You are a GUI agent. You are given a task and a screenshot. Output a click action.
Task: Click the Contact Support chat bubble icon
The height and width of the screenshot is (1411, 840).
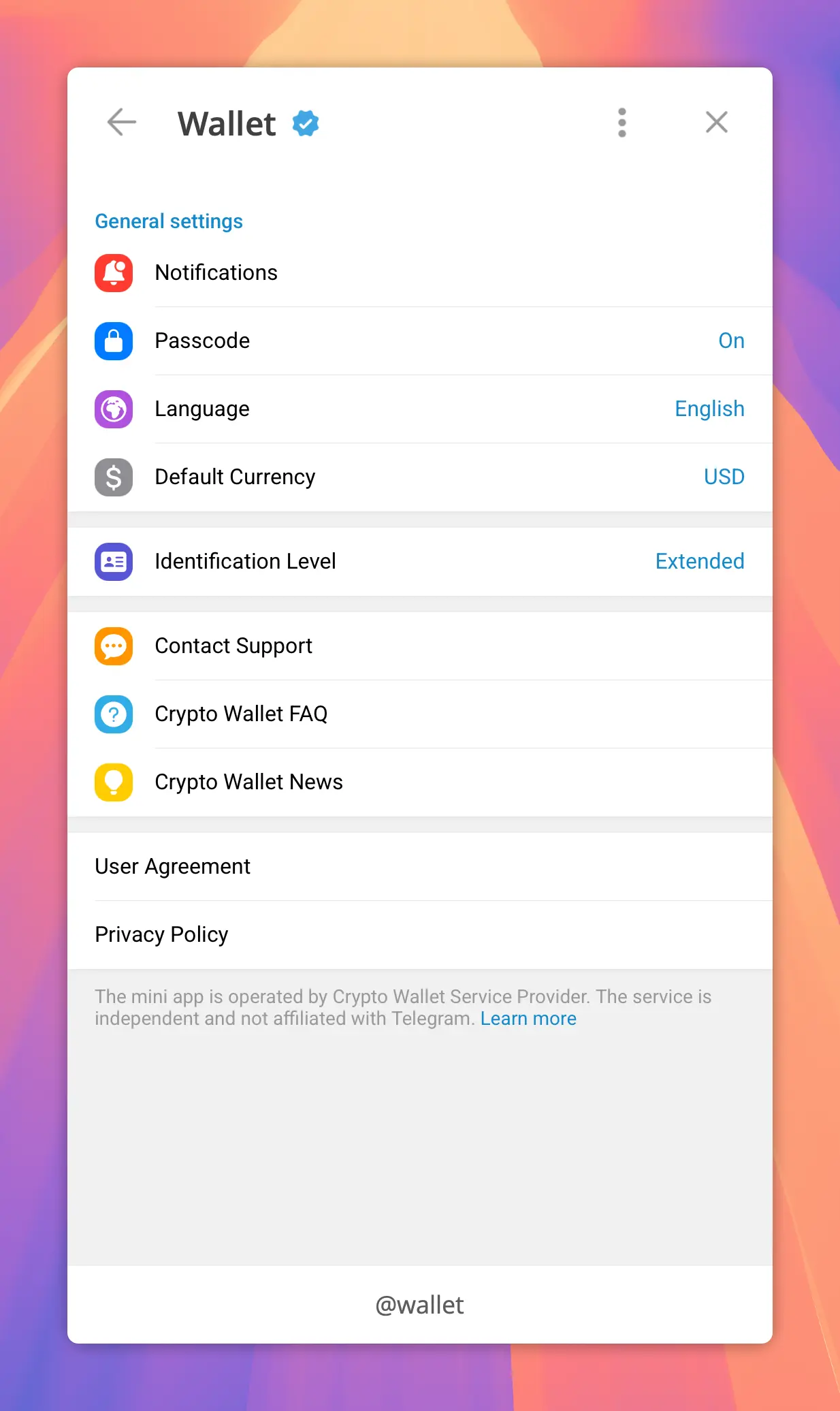click(113, 646)
